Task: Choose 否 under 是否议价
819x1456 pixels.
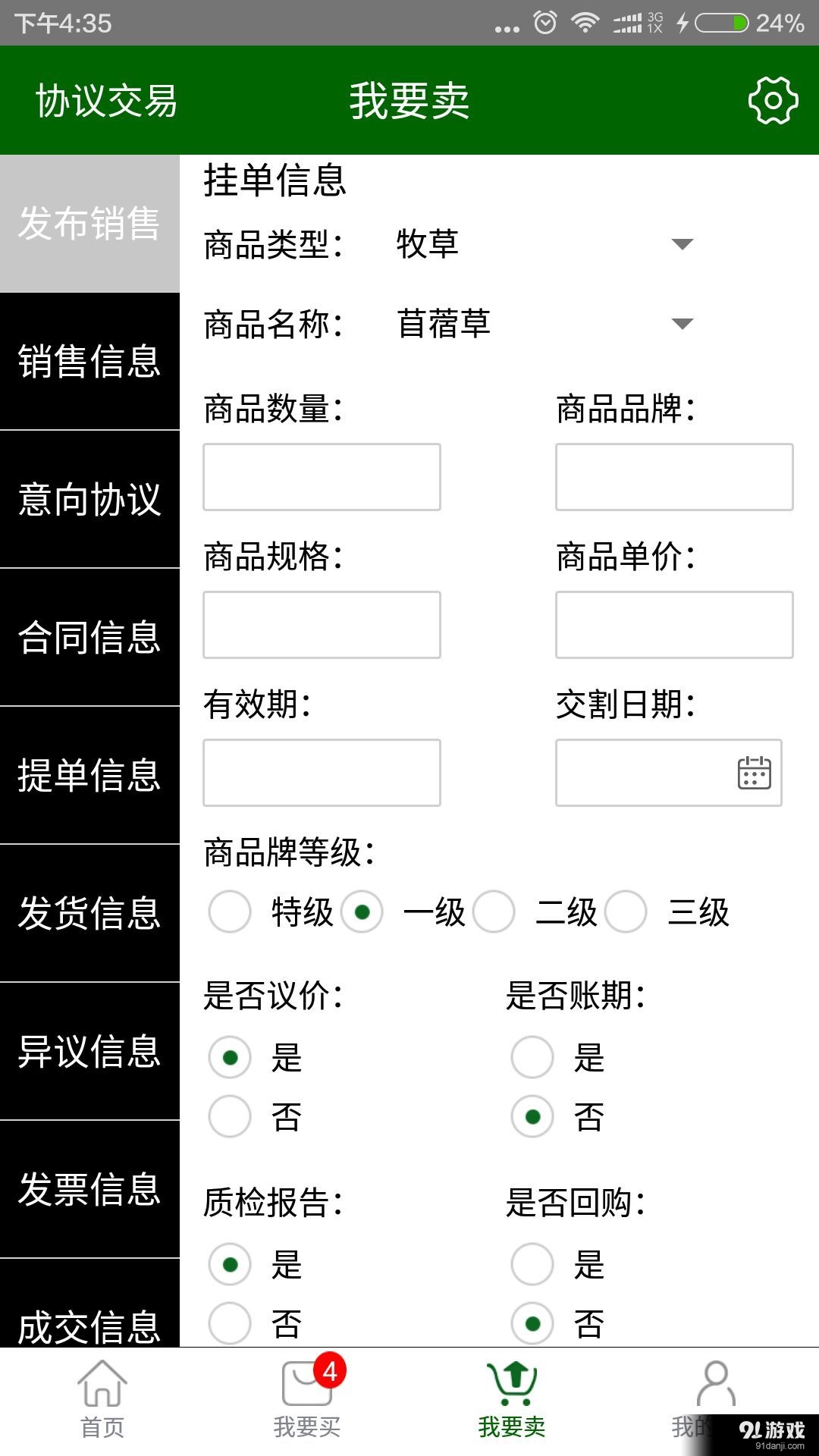Action: (229, 1115)
